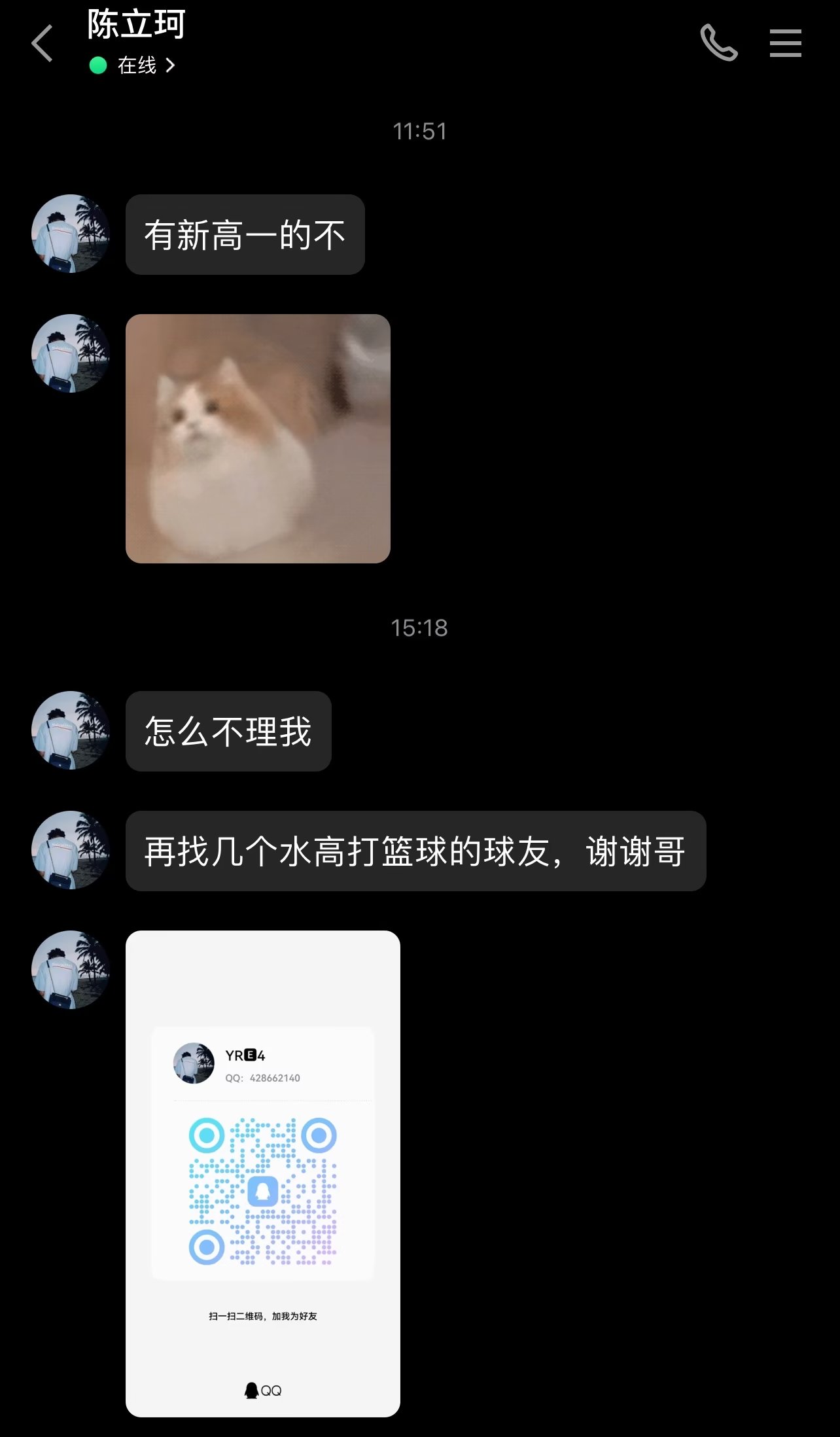Open sender's avatar beside 有新高一的不
The width and height of the screenshot is (840, 1437).
click(x=71, y=234)
